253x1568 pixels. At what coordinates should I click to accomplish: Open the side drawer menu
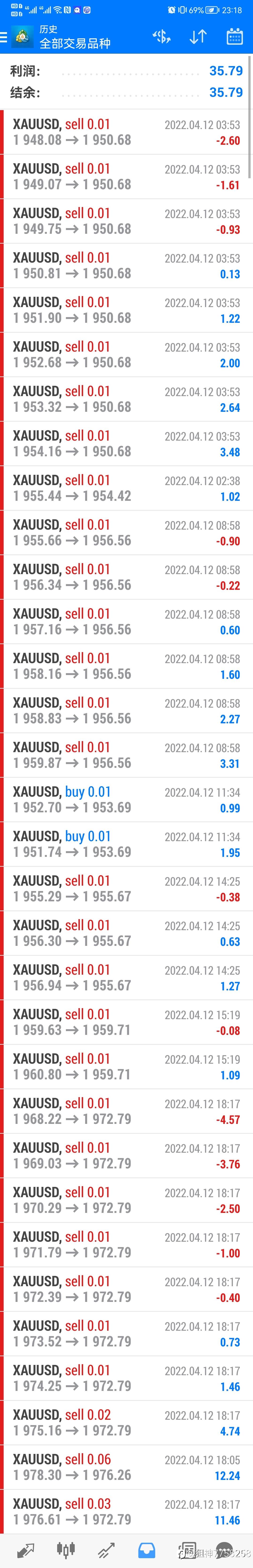tap(4, 37)
